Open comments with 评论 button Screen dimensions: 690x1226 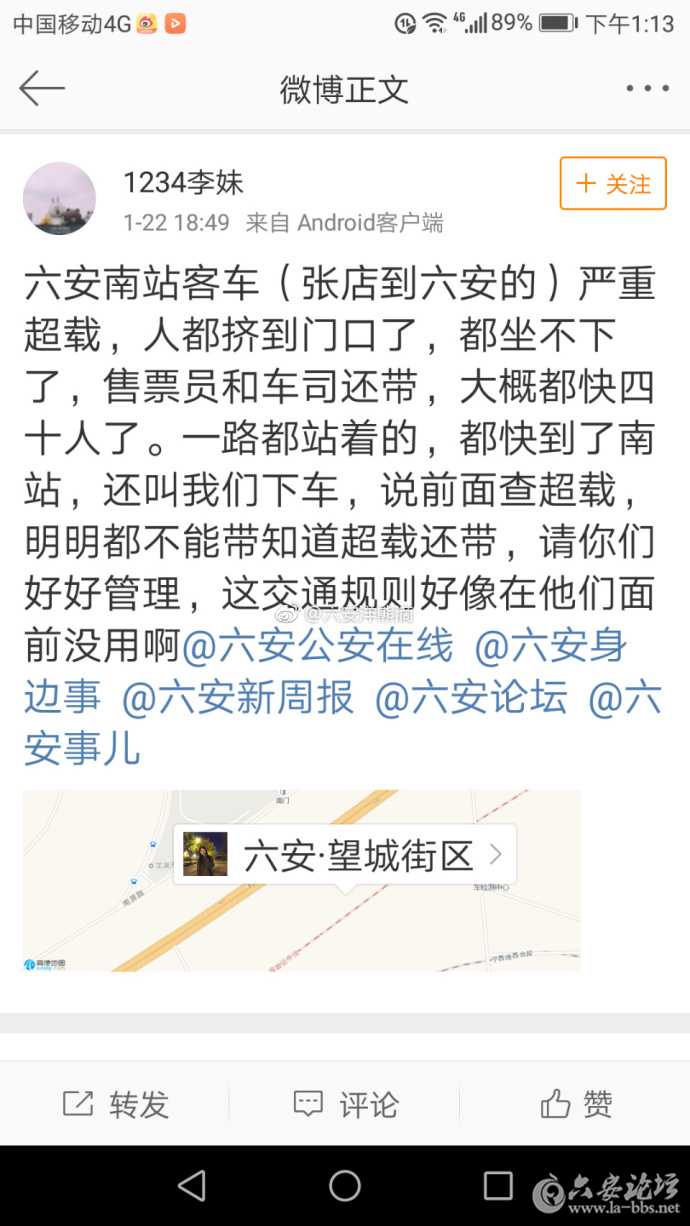[x=346, y=1104]
